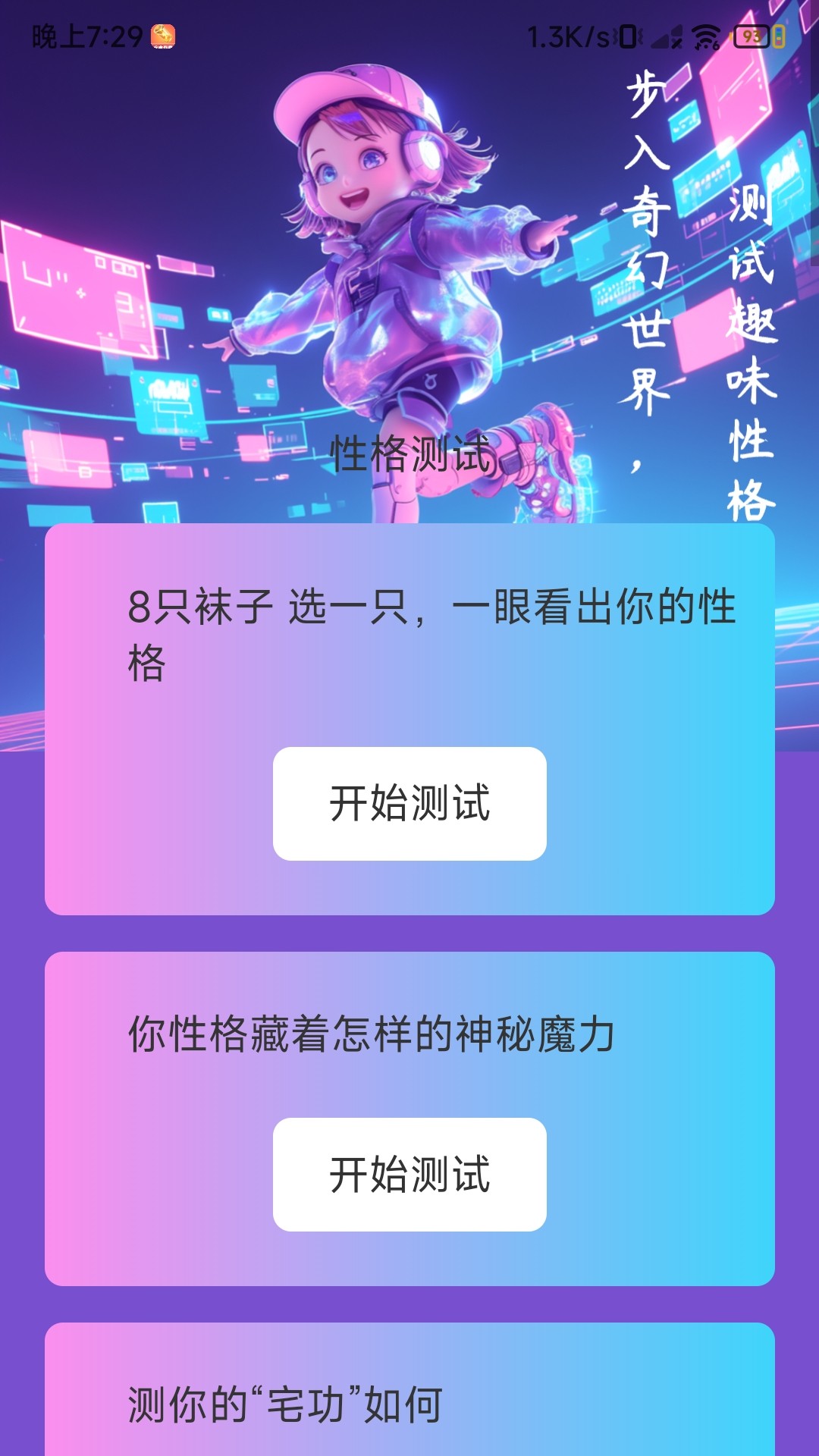
Task: Tap the 性格测试 page title
Action: coord(409,451)
